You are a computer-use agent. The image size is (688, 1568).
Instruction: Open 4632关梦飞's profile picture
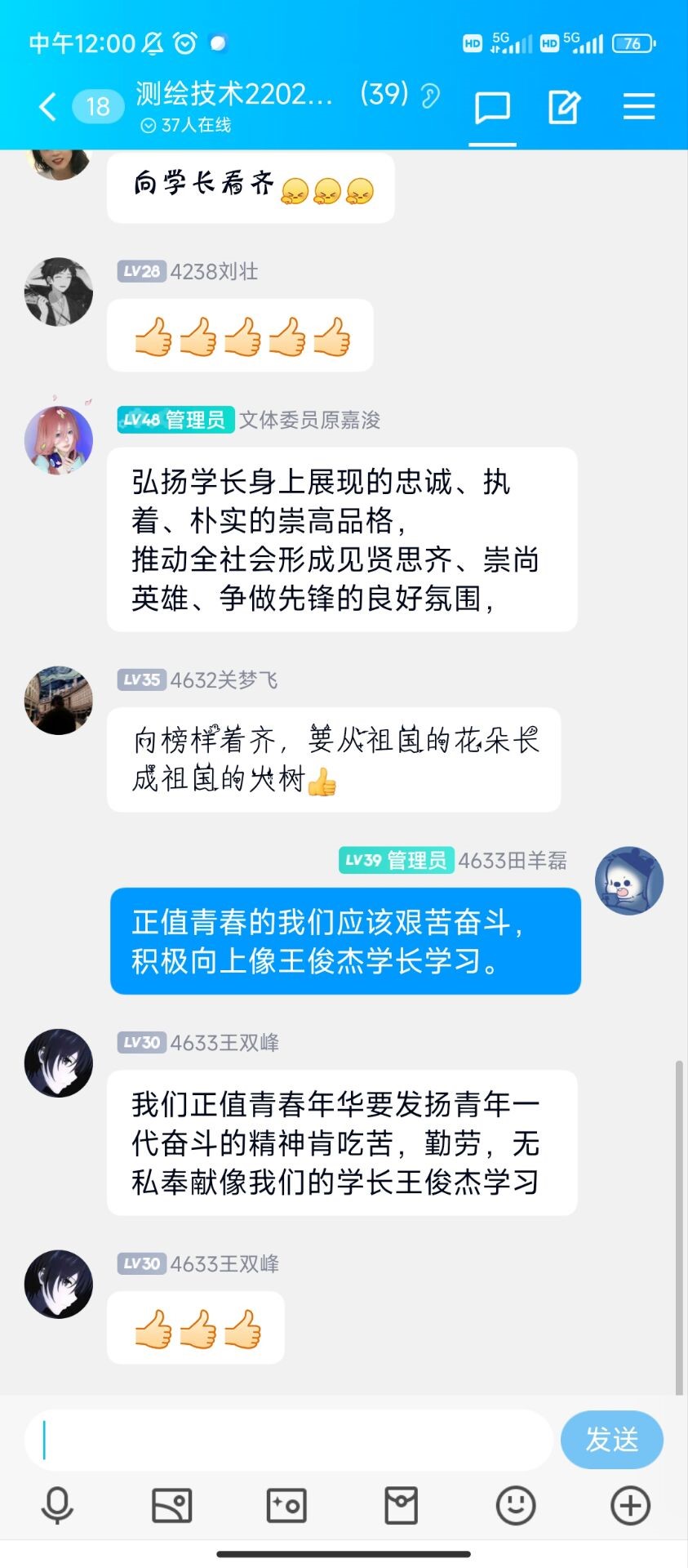pyautogui.click(x=59, y=701)
